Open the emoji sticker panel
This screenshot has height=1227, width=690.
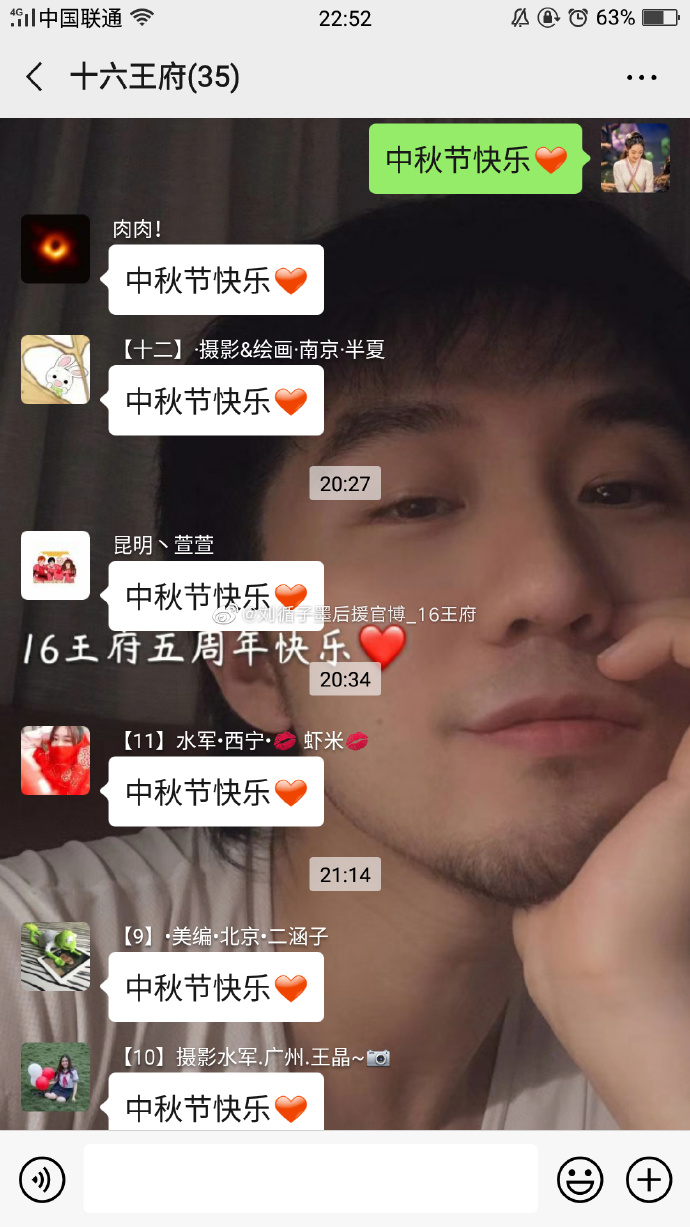pyautogui.click(x=580, y=1179)
